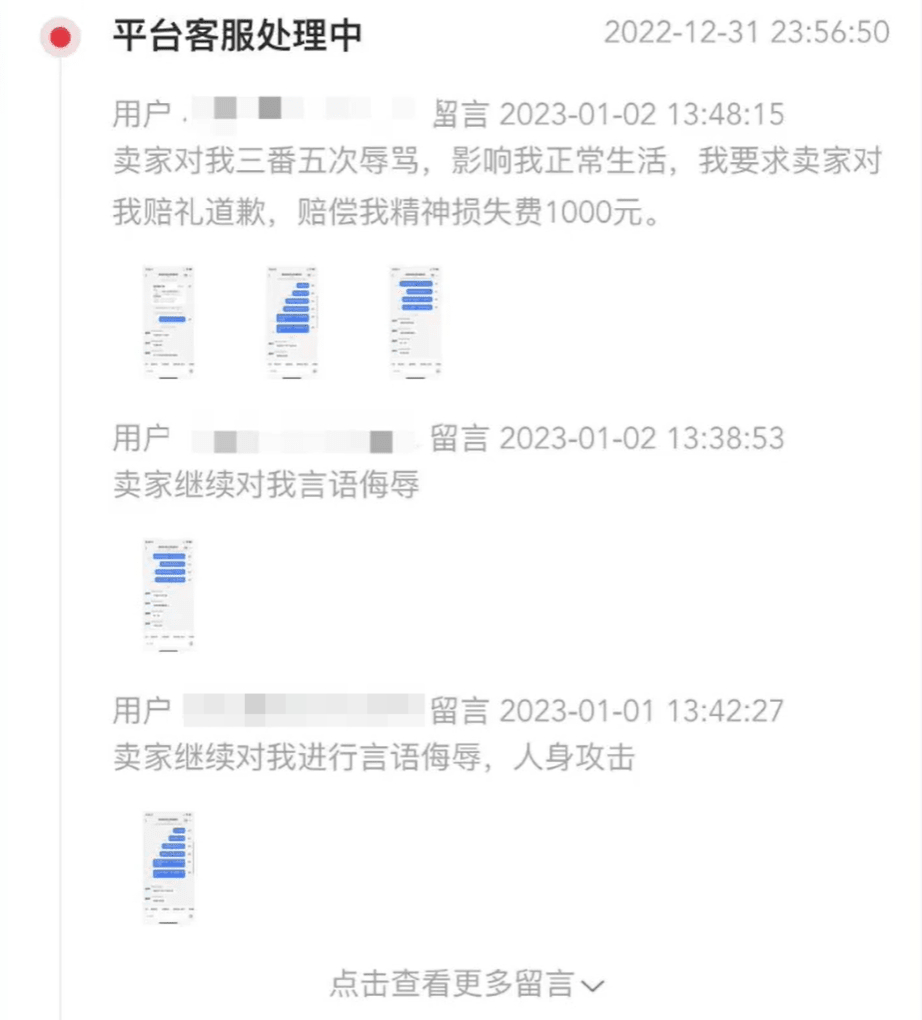The width and height of the screenshot is (922, 1020).
Task: Open the screenshot attached to the 2023-01-01 message
Action: pos(168,865)
